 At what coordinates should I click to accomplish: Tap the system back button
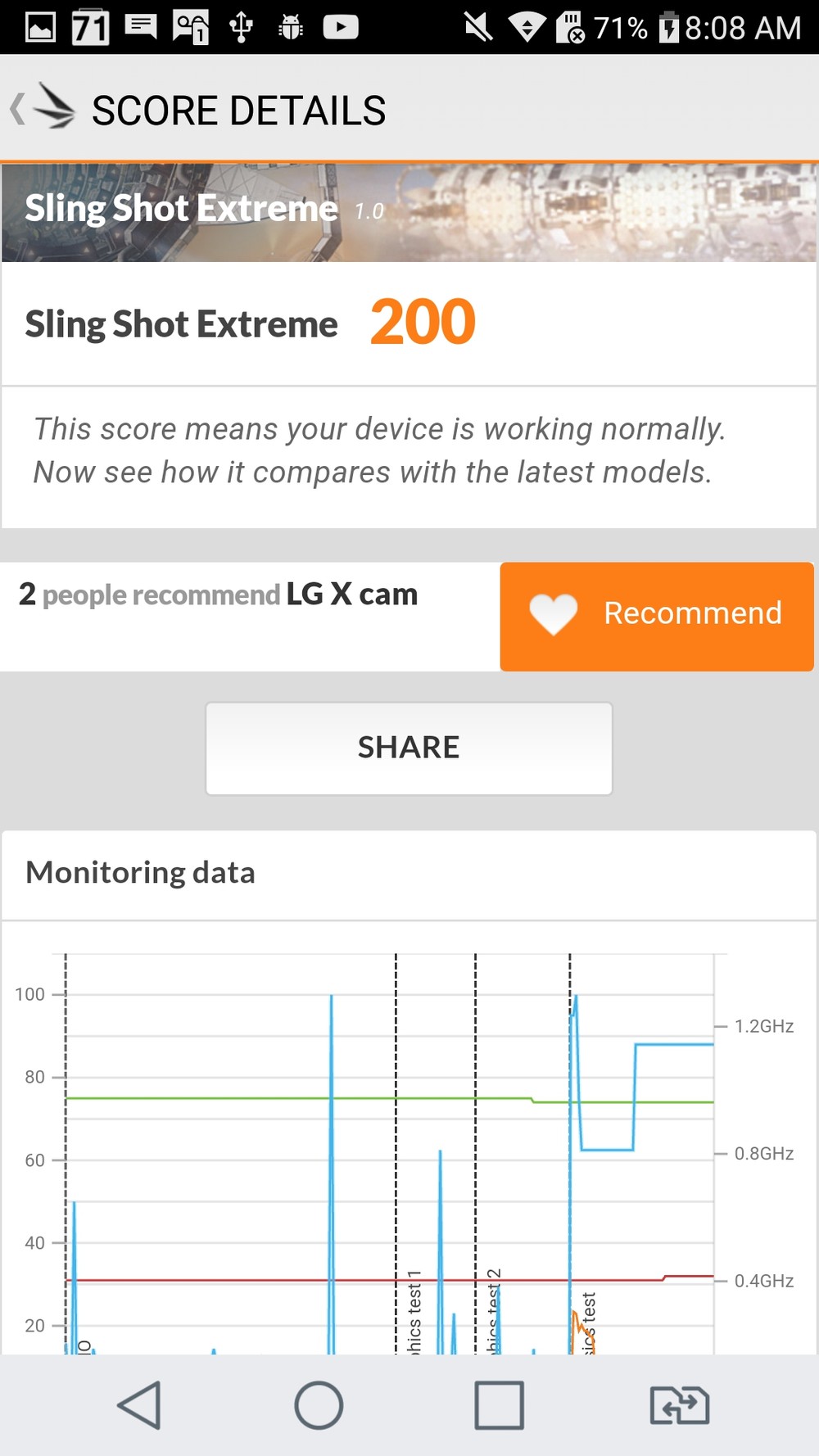tap(140, 1404)
